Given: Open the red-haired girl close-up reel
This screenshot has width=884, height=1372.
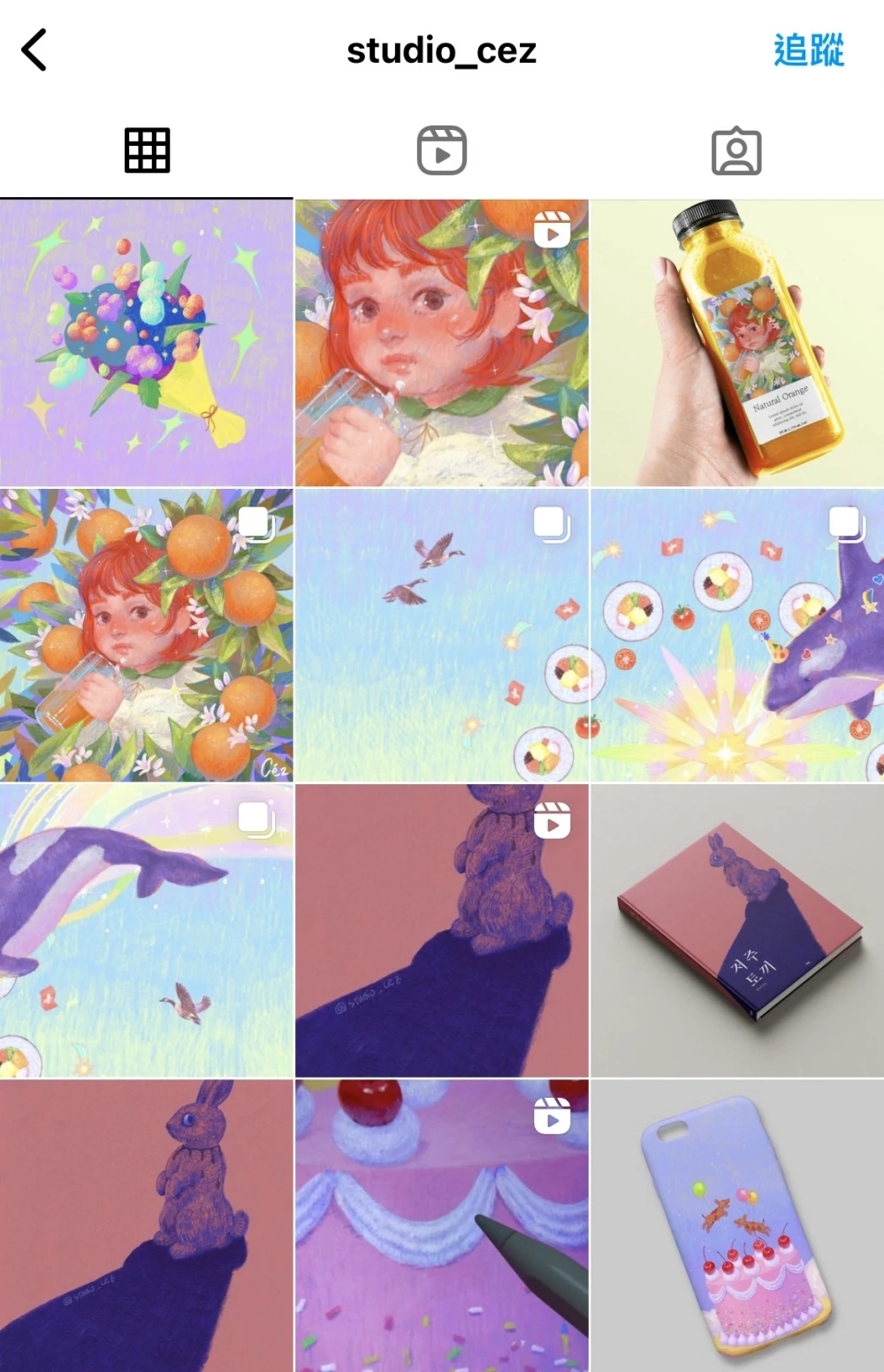Looking at the screenshot, I should tap(441, 343).
